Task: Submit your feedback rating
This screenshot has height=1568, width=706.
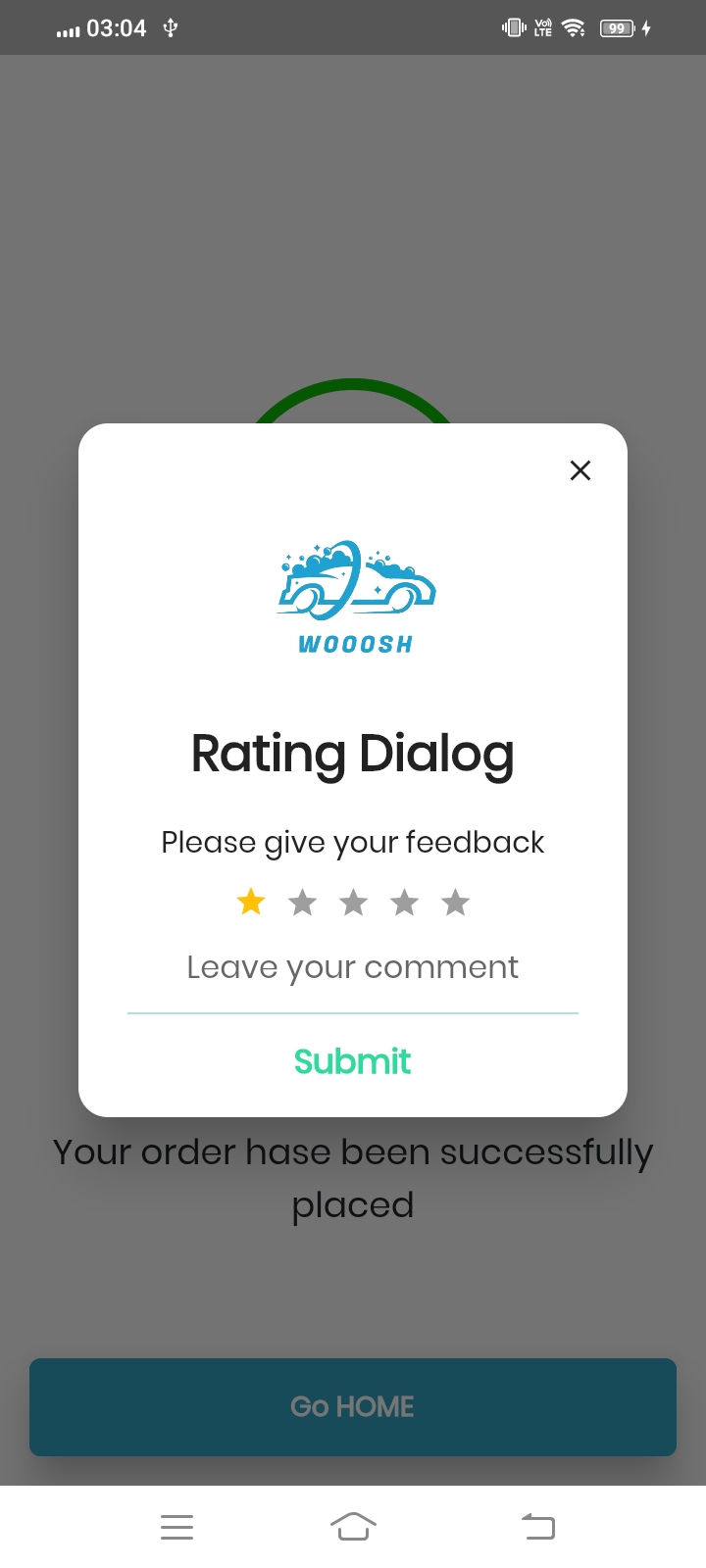Action: pos(353,1061)
